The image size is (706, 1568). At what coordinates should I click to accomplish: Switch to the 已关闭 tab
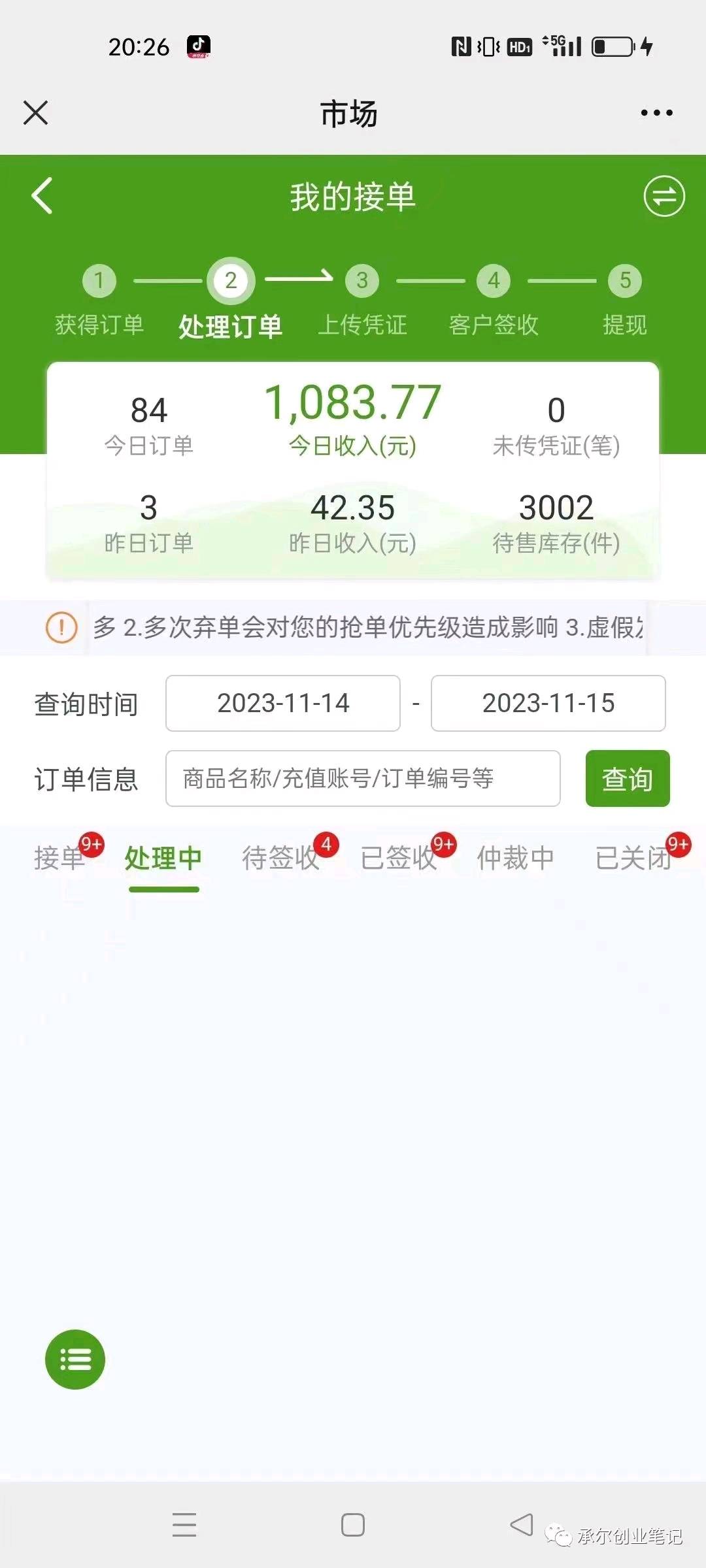tap(633, 858)
